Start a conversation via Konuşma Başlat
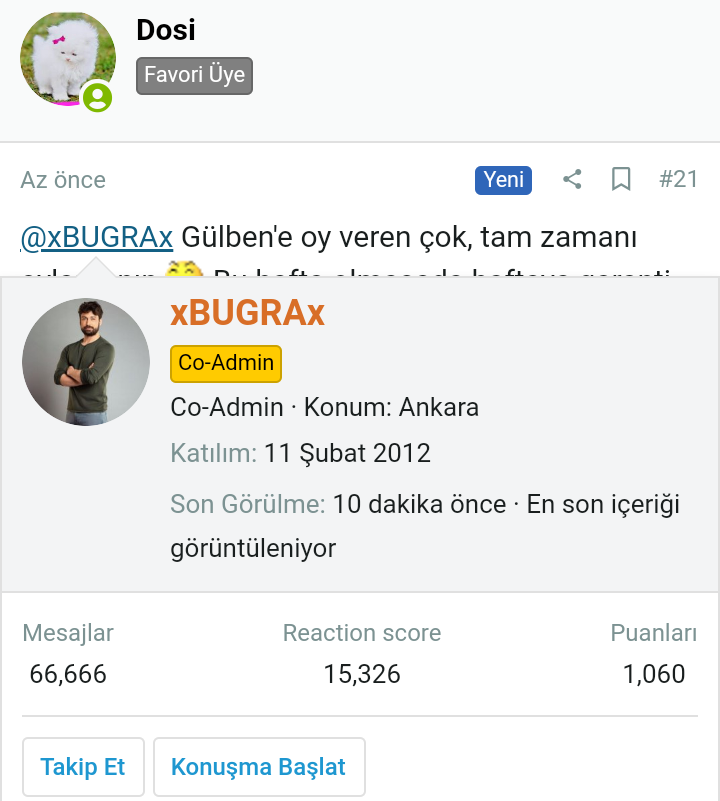Viewport: 720px width, 801px height. click(x=258, y=767)
